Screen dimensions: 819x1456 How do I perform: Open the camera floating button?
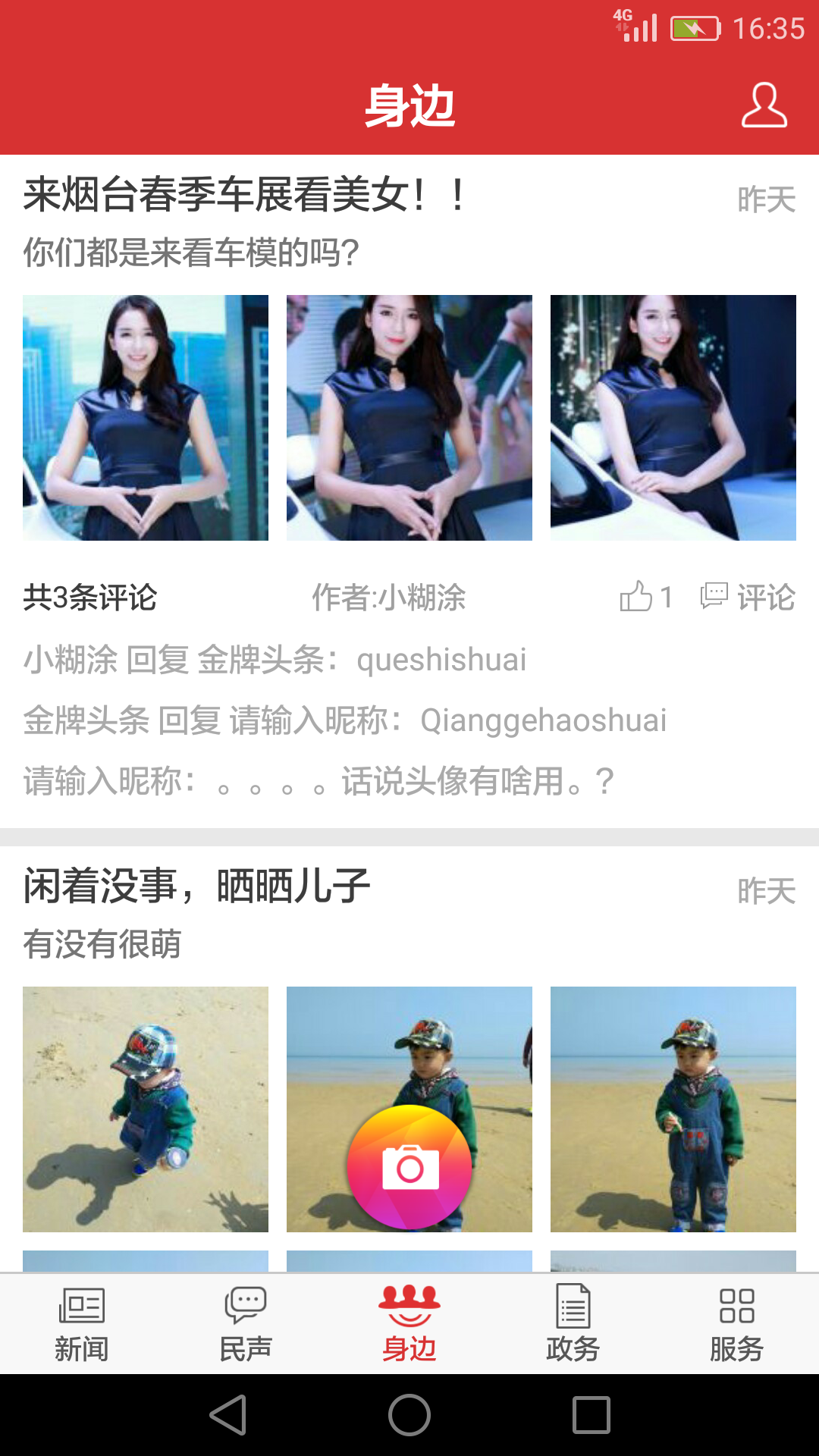coord(409,1167)
